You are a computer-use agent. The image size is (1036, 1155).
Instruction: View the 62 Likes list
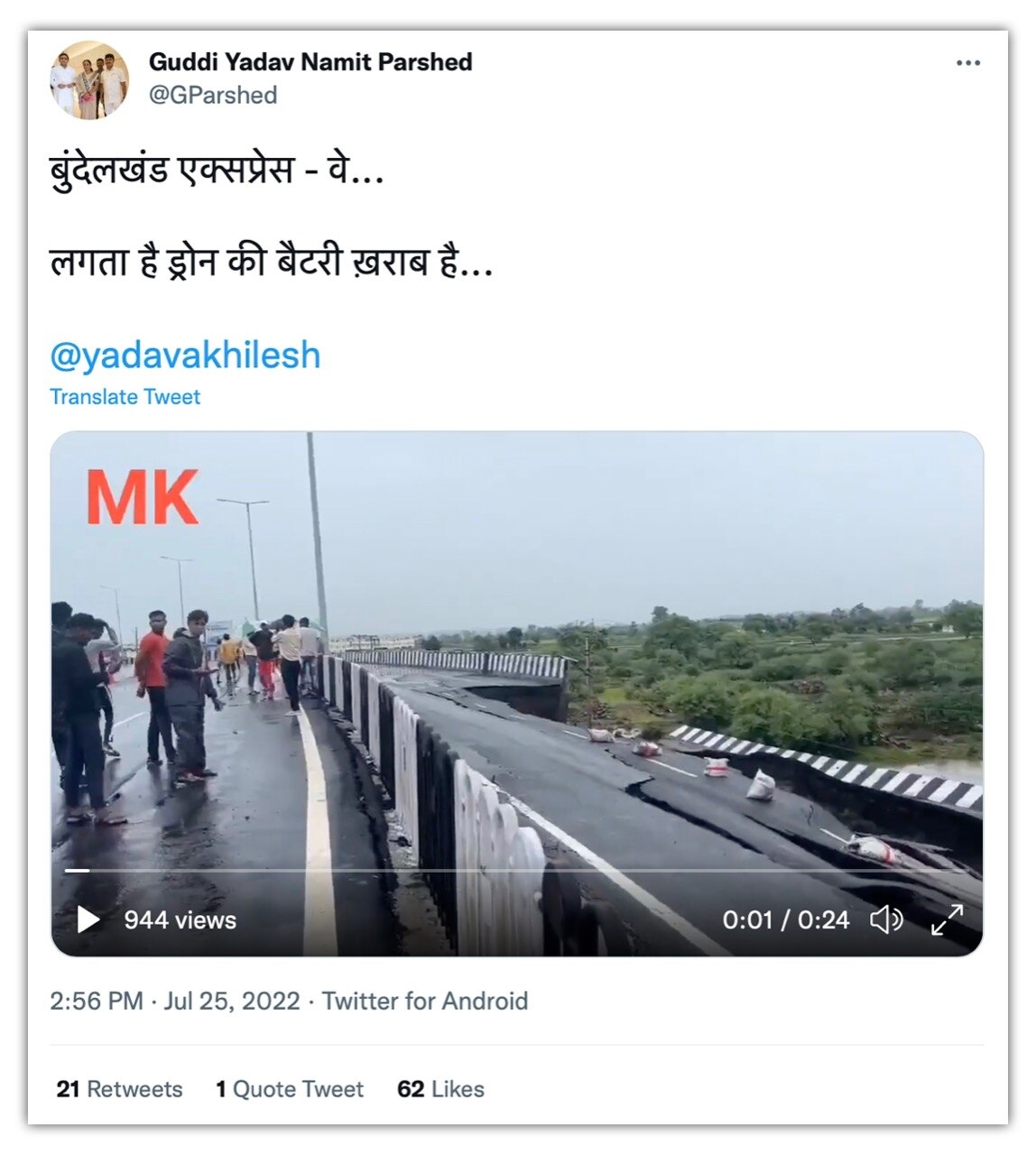pyautogui.click(x=440, y=1089)
